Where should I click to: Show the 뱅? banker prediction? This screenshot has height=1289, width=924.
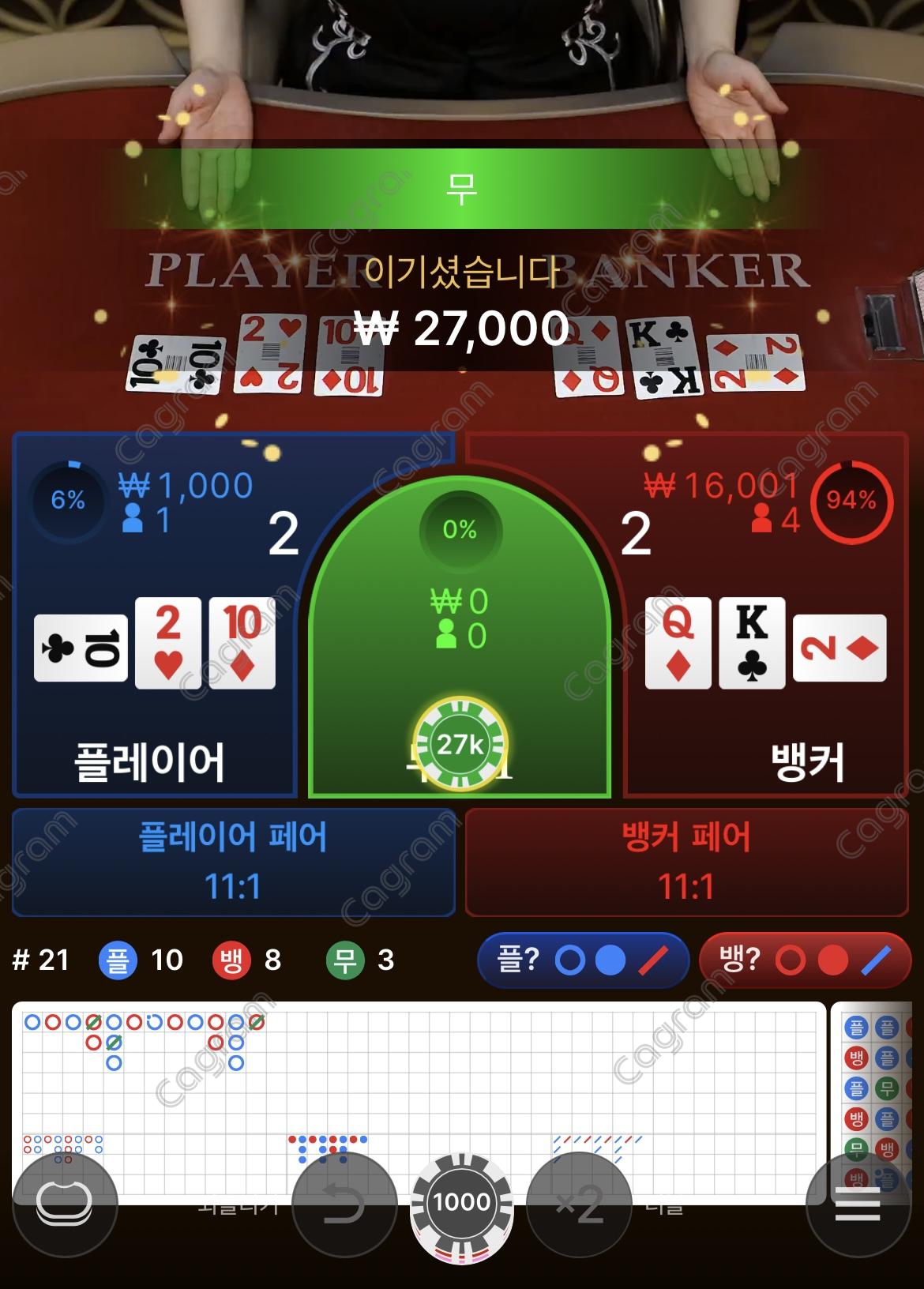coord(805,960)
